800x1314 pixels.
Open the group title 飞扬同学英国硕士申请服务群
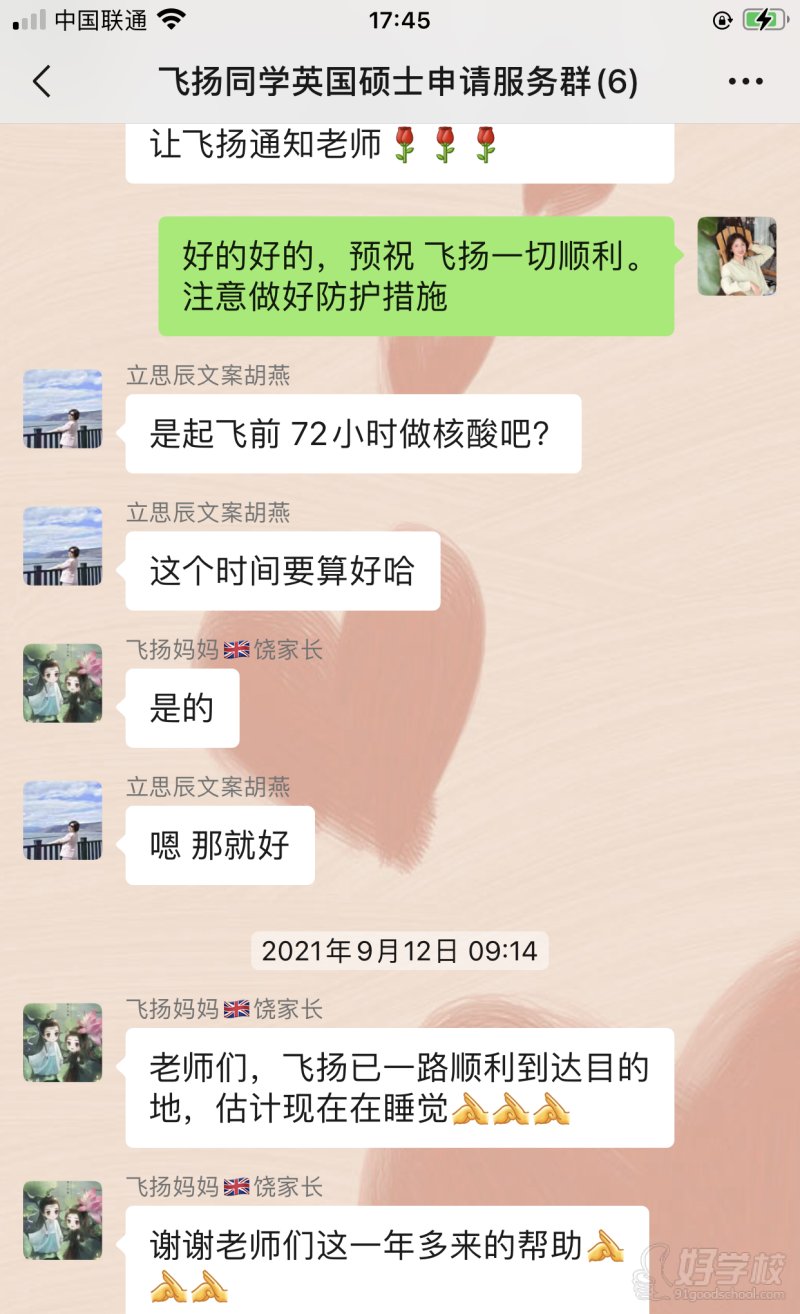[x=400, y=82]
